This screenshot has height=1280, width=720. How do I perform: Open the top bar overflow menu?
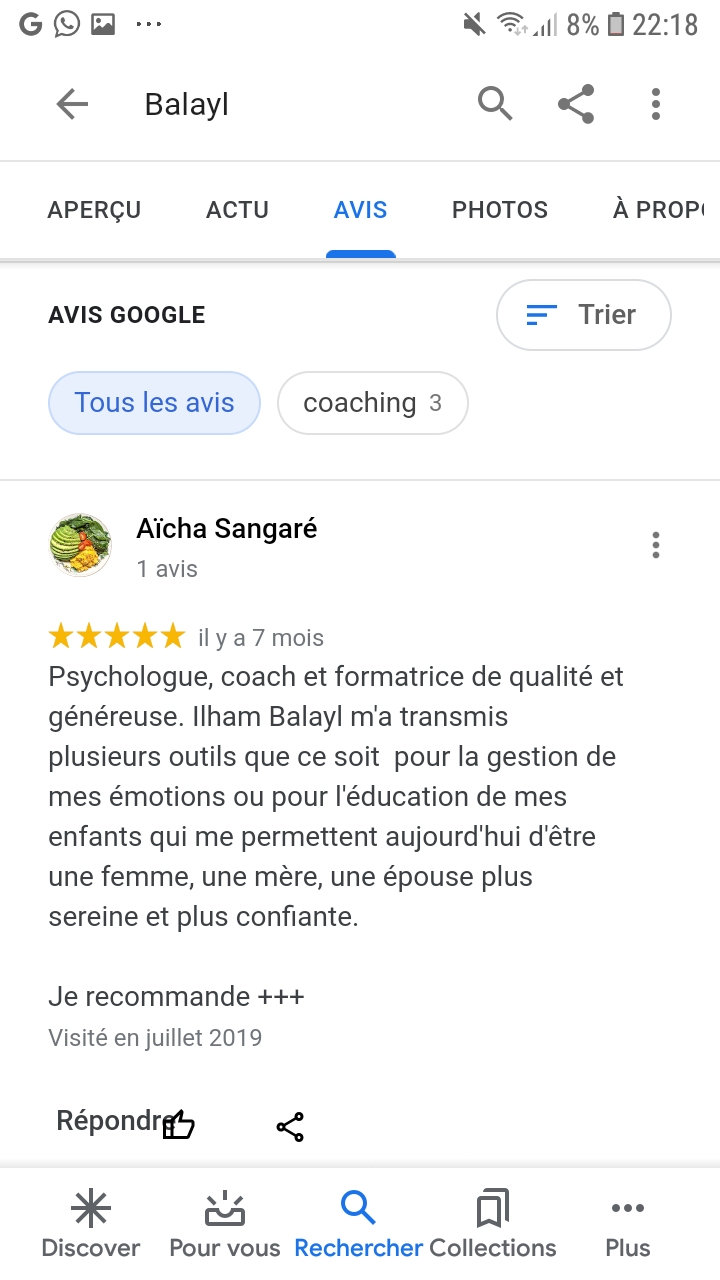coord(656,104)
